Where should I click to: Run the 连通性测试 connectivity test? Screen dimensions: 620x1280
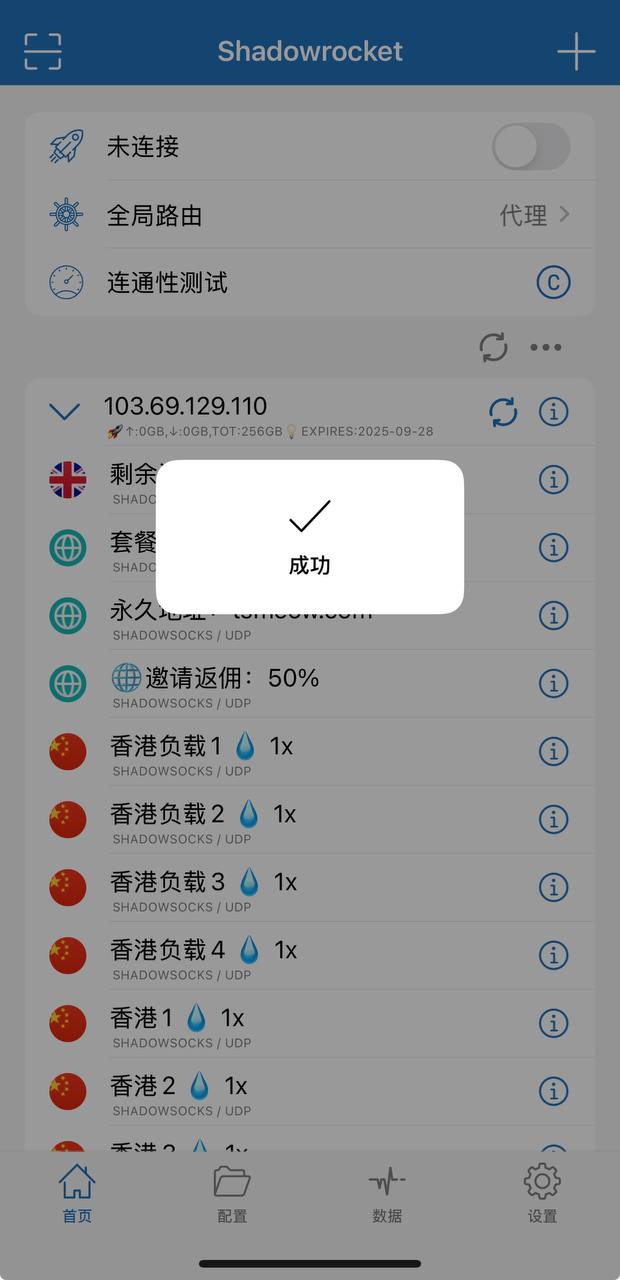(310, 283)
